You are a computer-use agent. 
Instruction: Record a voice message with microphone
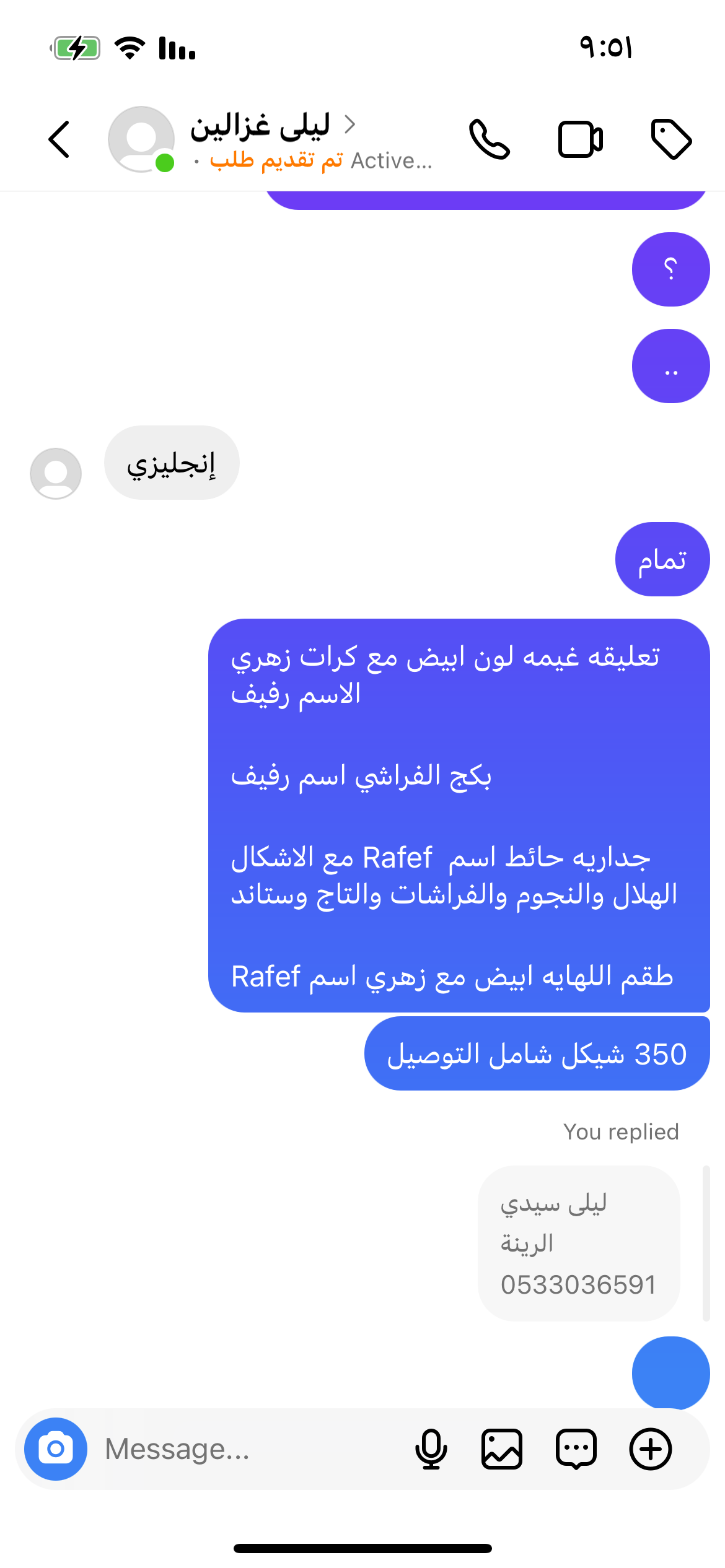coord(431,1448)
